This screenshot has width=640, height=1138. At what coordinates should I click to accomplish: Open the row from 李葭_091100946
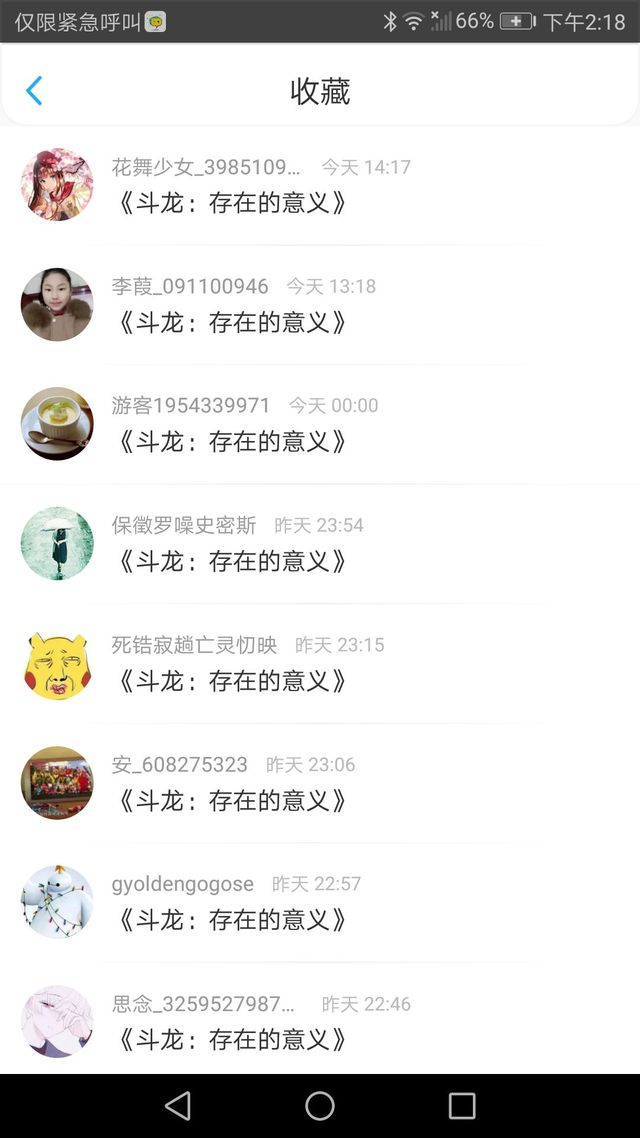(320, 305)
